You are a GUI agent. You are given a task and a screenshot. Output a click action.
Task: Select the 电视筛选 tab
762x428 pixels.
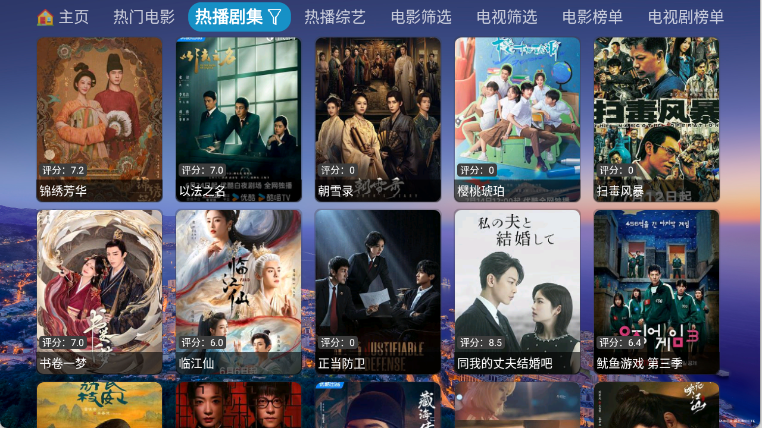click(507, 17)
